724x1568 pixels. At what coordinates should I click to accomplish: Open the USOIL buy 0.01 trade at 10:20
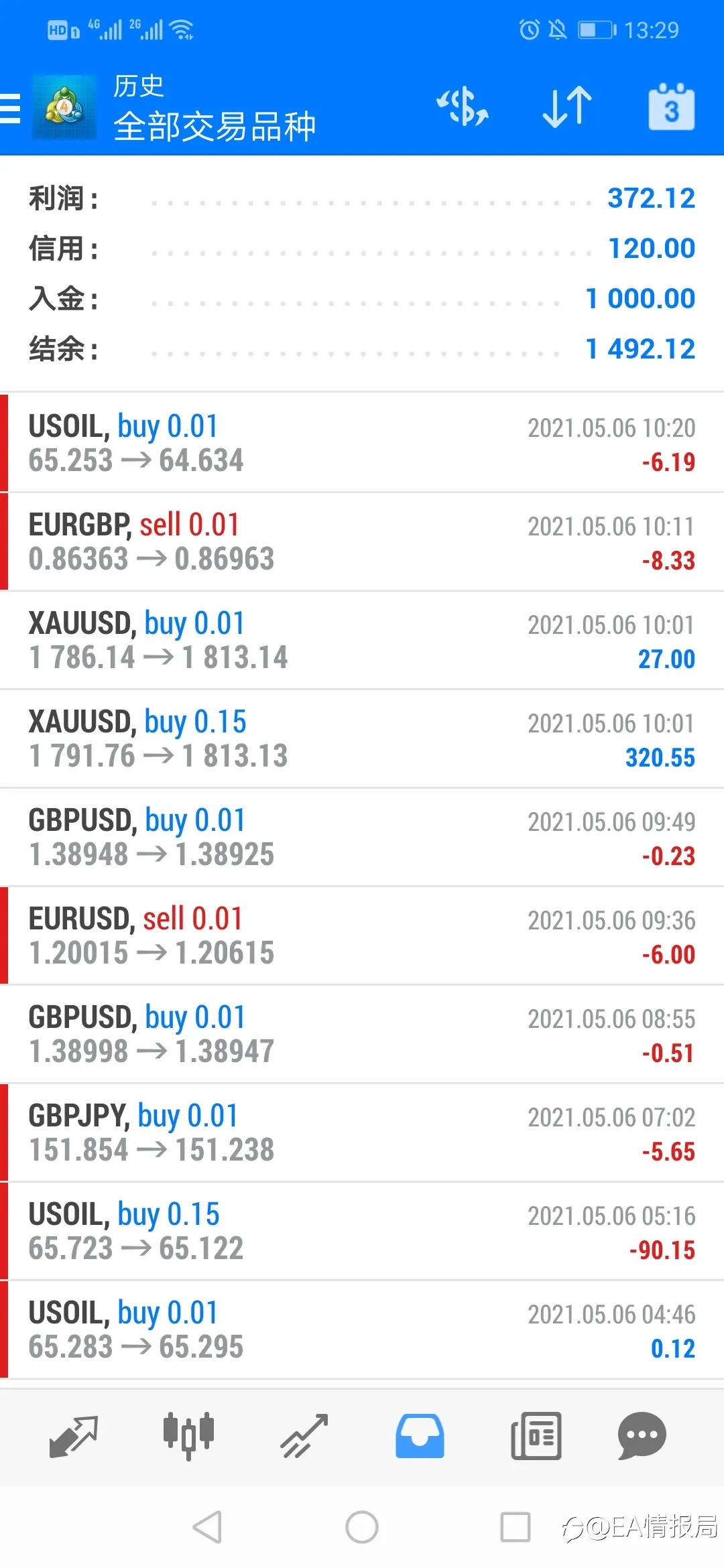362,443
